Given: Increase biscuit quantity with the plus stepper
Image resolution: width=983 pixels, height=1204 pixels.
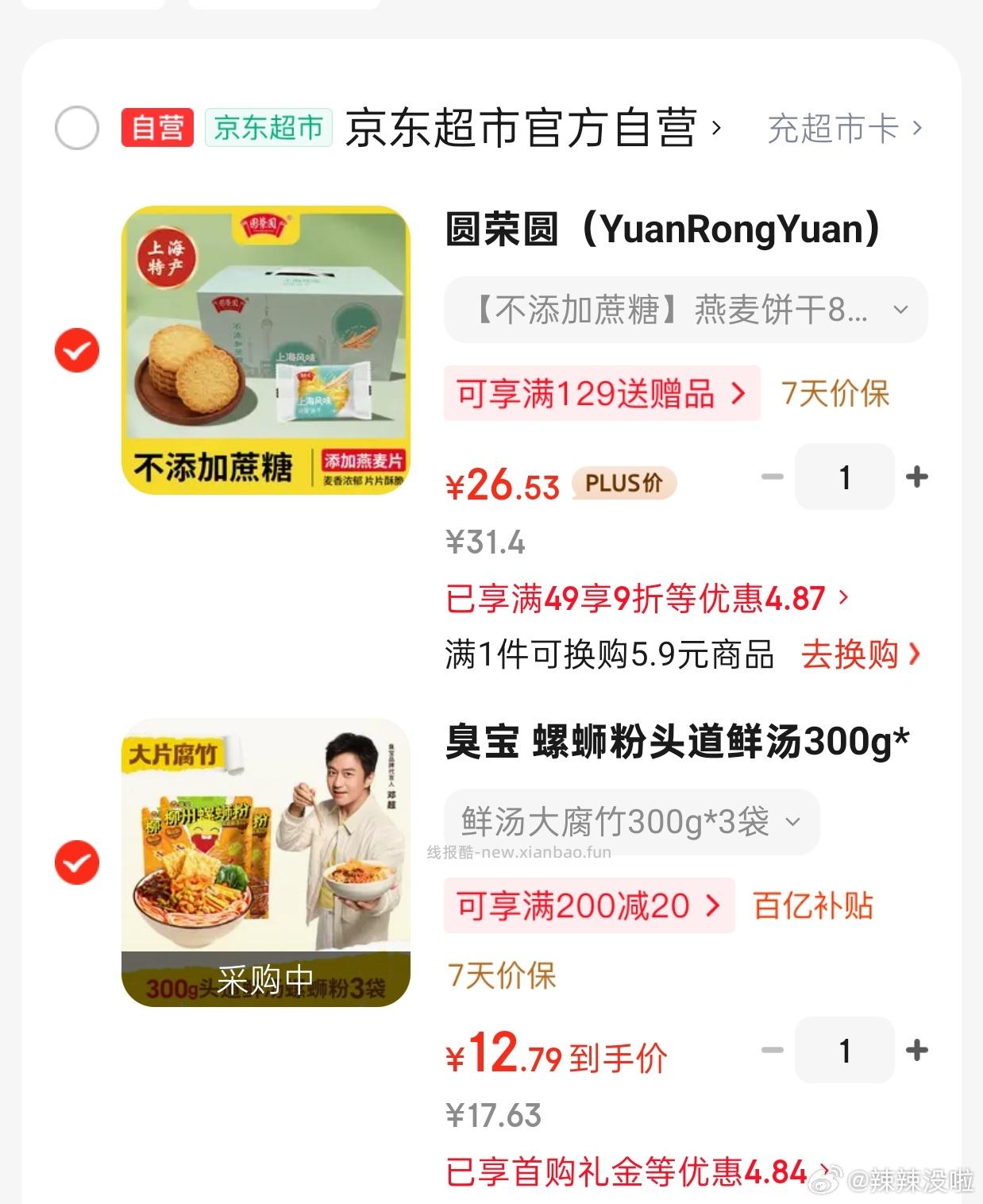Looking at the screenshot, I should click(919, 477).
